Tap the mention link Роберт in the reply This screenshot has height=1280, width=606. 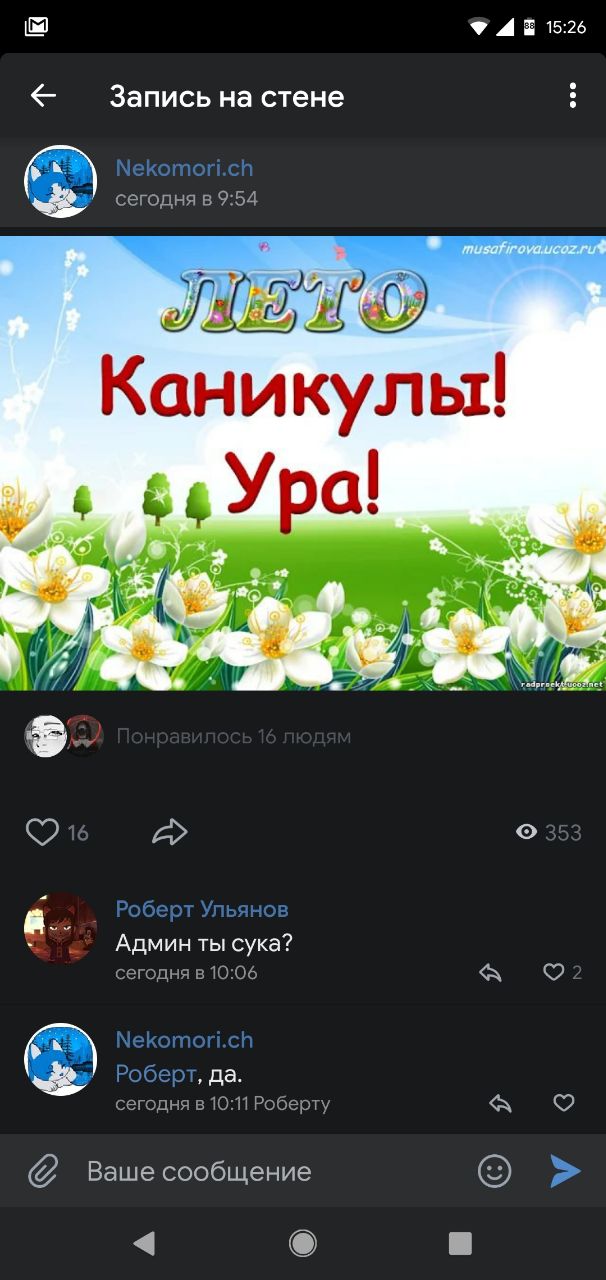click(156, 1074)
